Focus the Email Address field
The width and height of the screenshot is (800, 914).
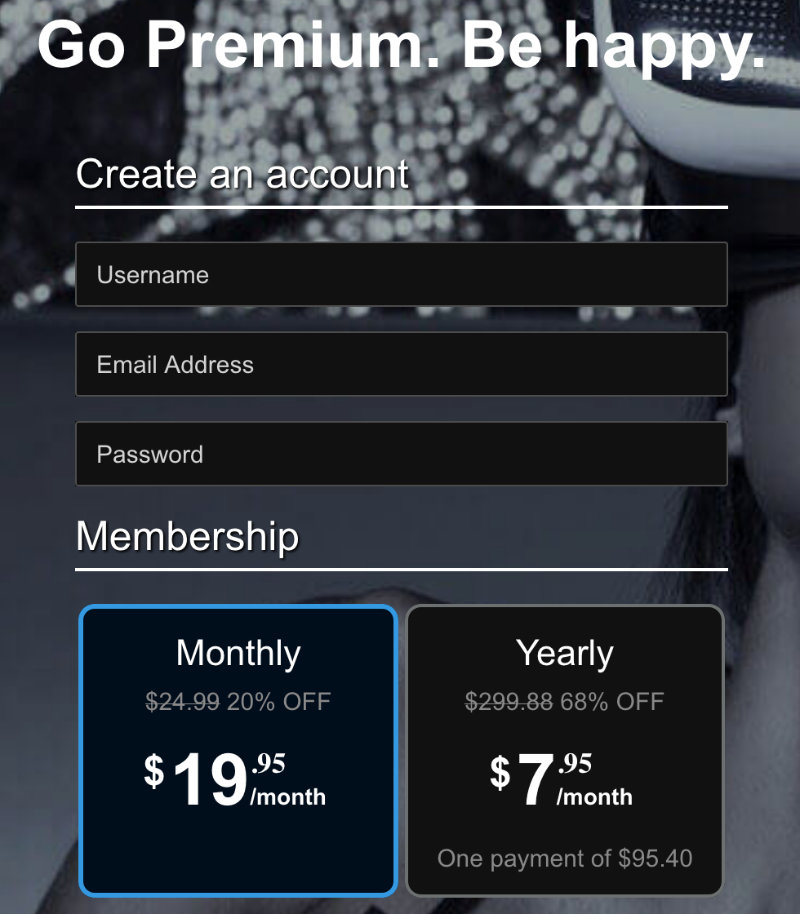coord(401,364)
